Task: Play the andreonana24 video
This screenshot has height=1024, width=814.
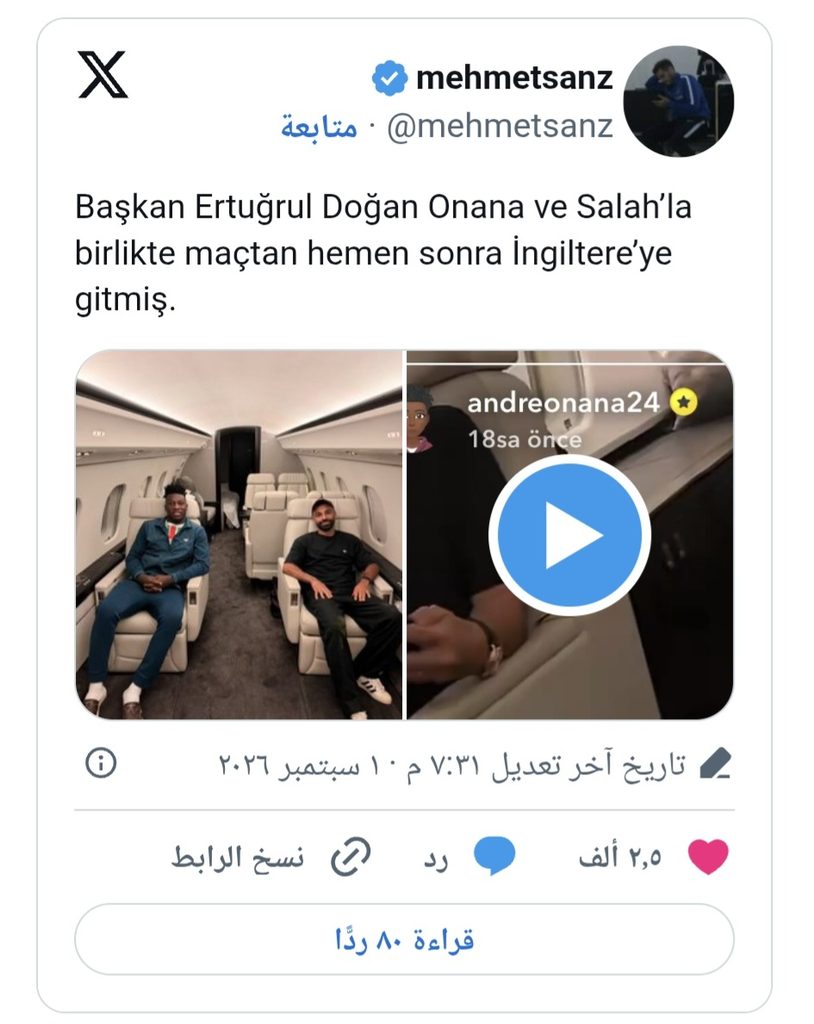Action: (570, 535)
